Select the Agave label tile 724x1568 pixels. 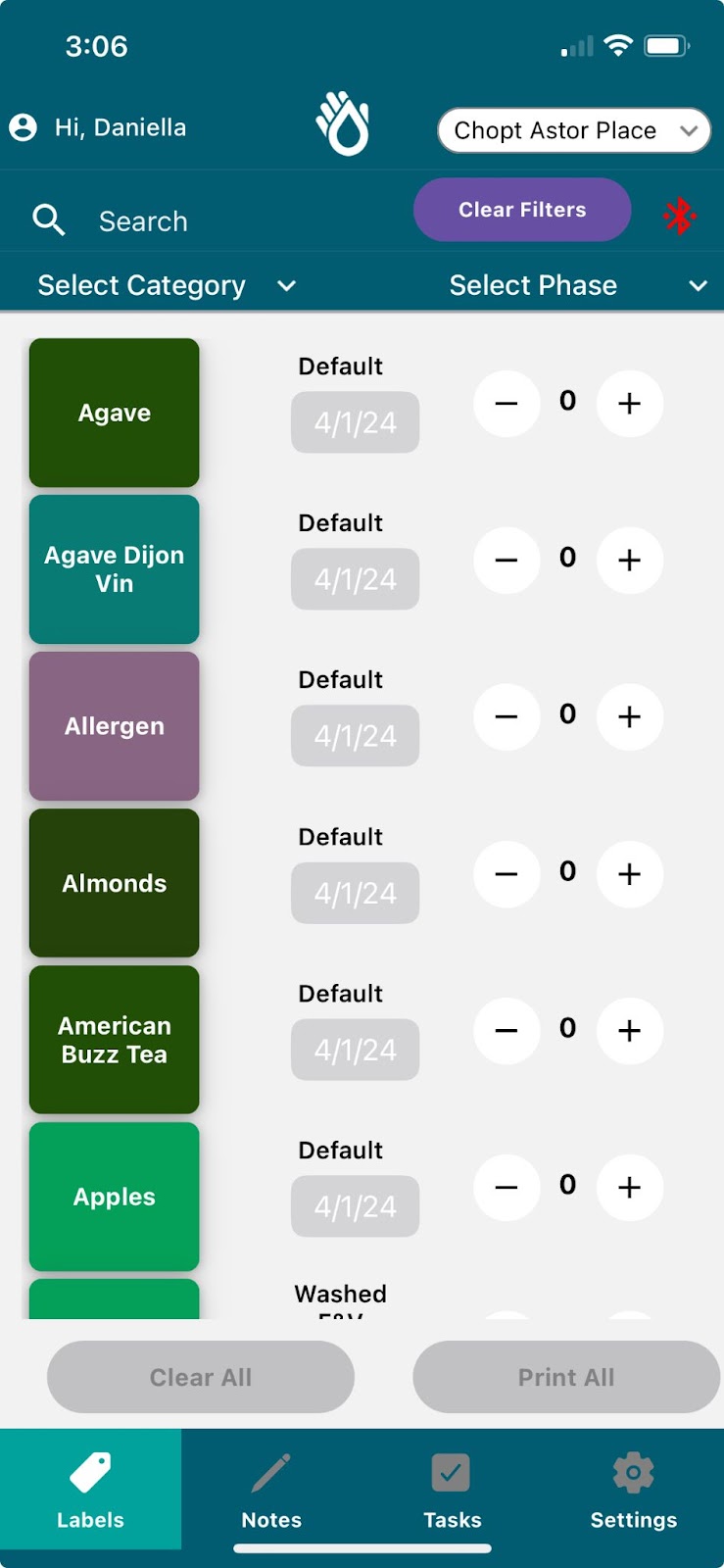(115, 413)
